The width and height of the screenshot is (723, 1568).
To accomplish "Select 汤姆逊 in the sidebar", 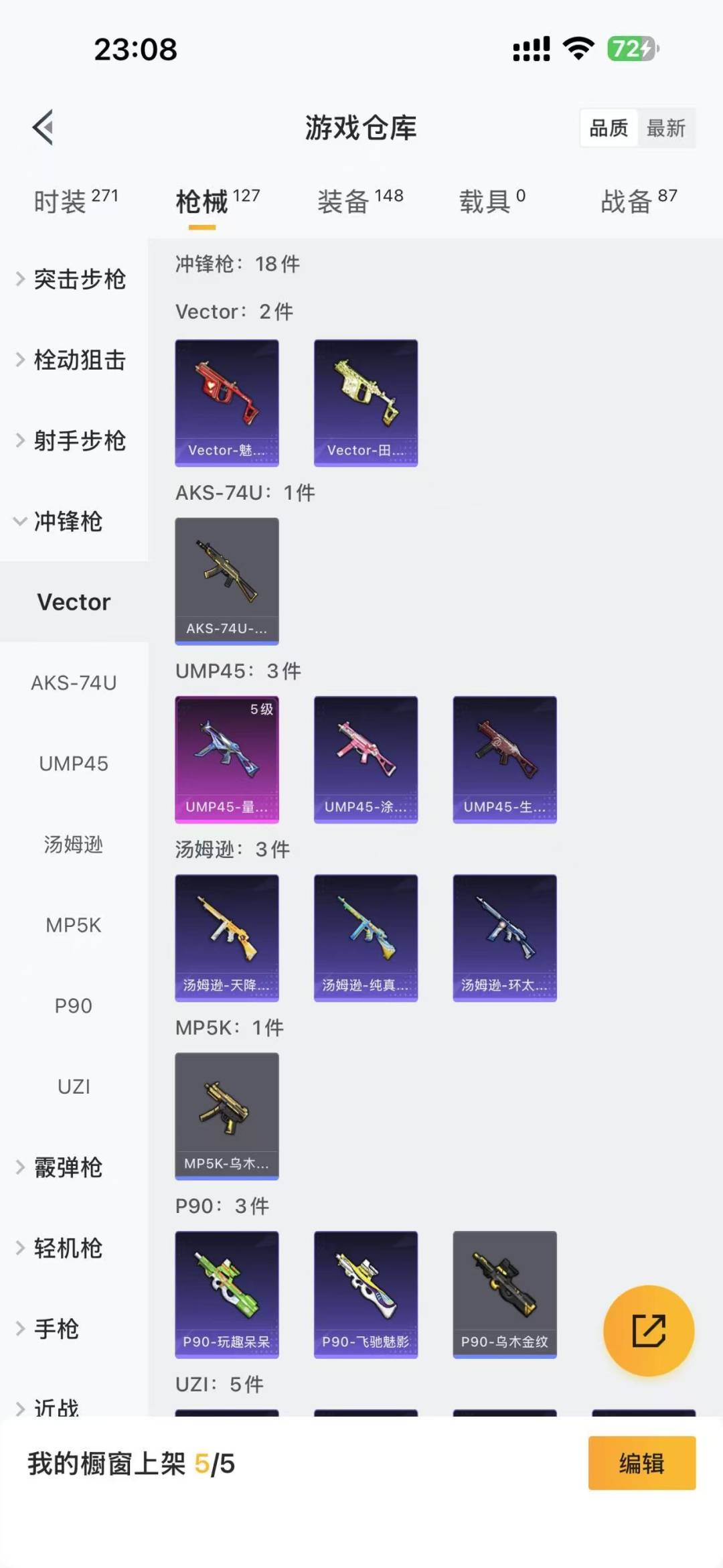I will [x=74, y=845].
